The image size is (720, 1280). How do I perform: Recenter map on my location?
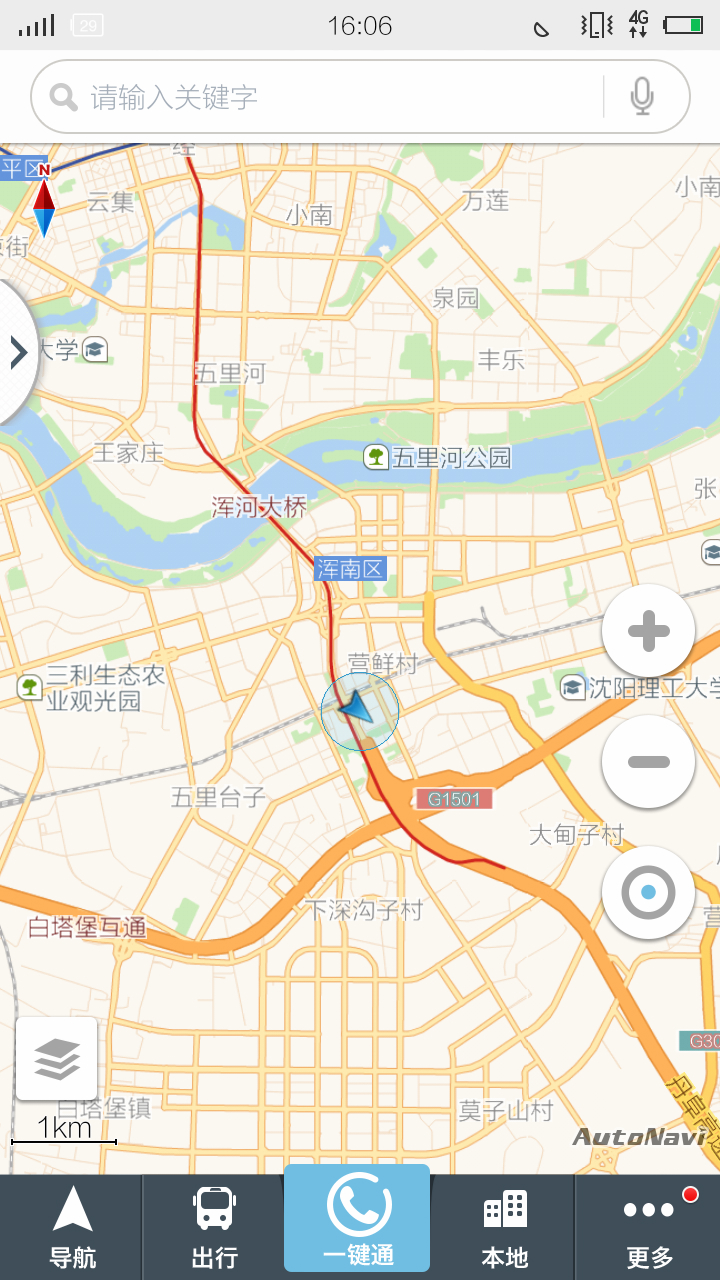click(x=648, y=892)
